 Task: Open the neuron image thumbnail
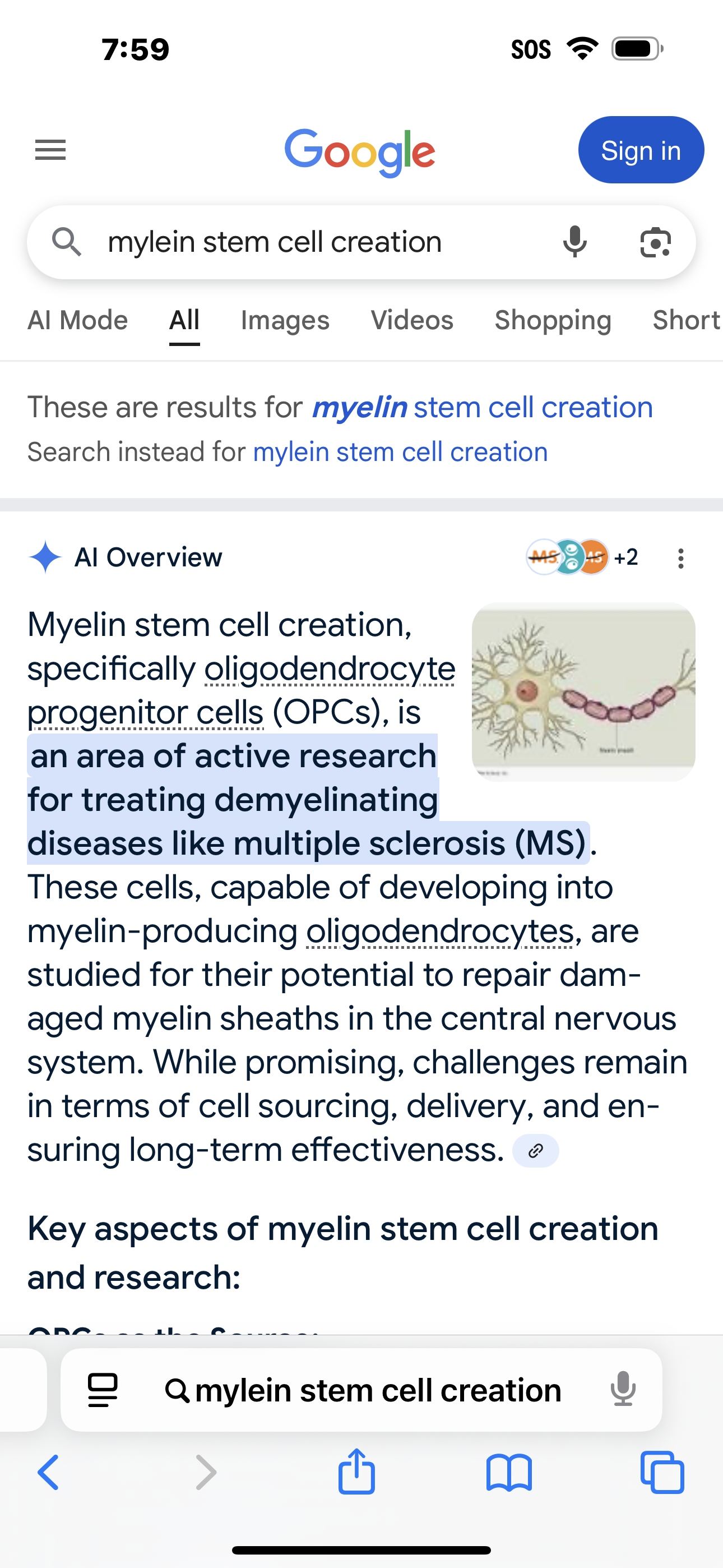coord(583,691)
